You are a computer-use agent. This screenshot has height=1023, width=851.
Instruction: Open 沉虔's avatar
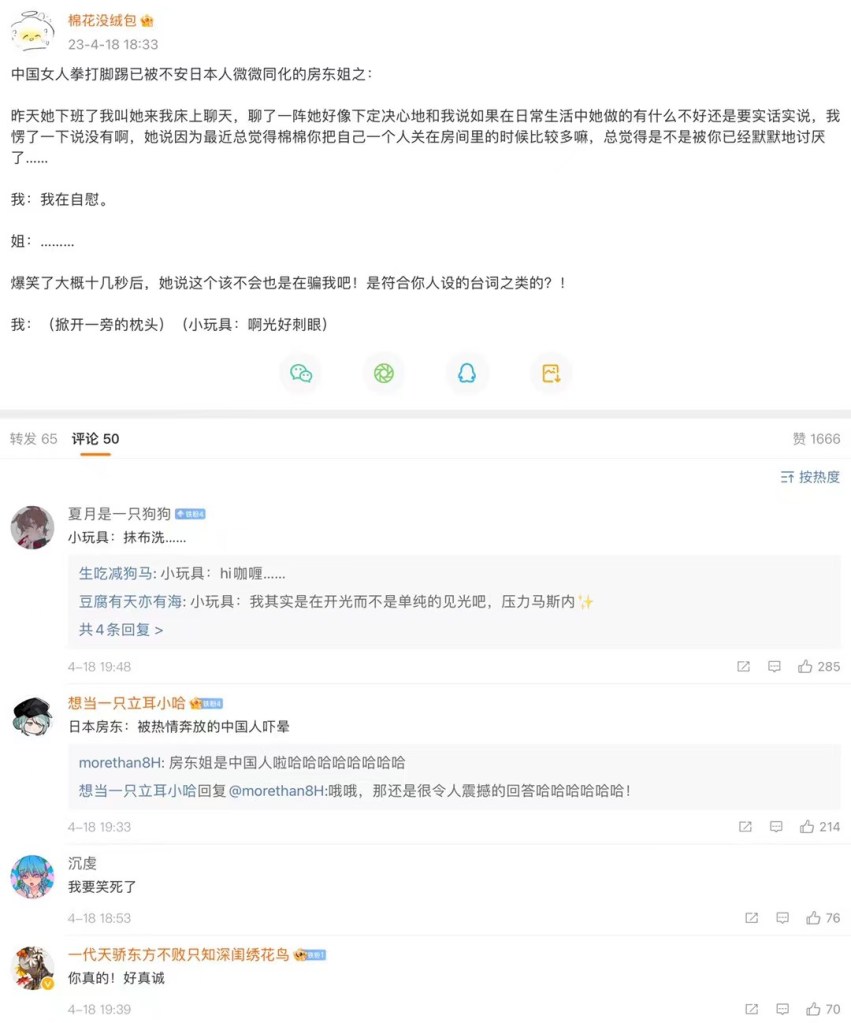pyautogui.click(x=32, y=877)
